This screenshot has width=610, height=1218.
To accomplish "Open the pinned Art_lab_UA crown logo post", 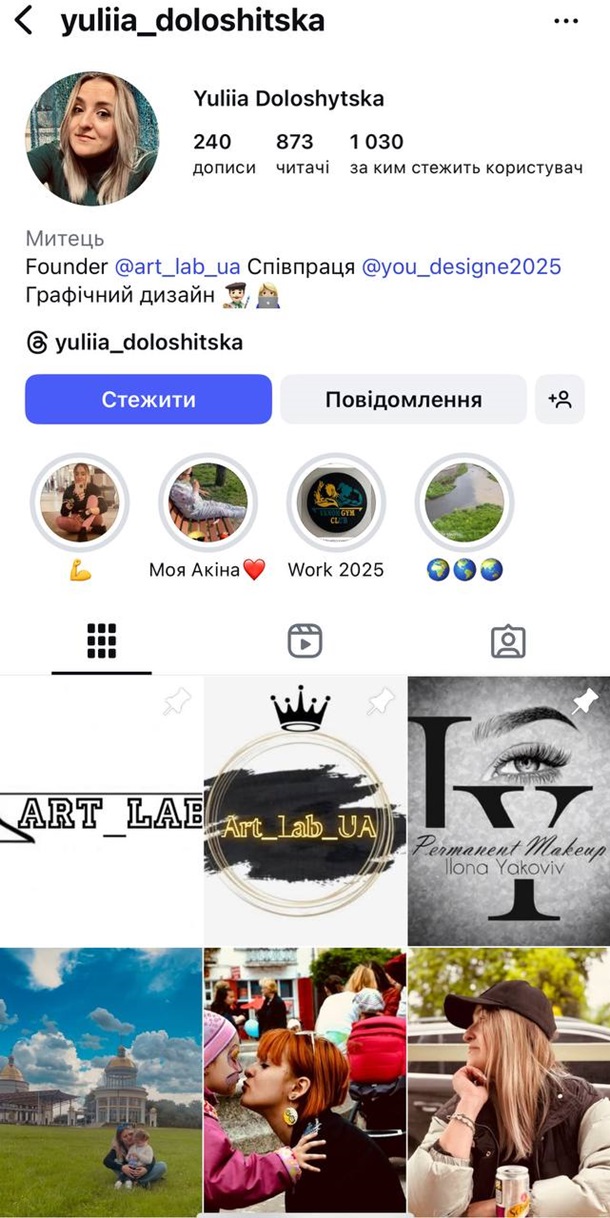I will click(305, 810).
